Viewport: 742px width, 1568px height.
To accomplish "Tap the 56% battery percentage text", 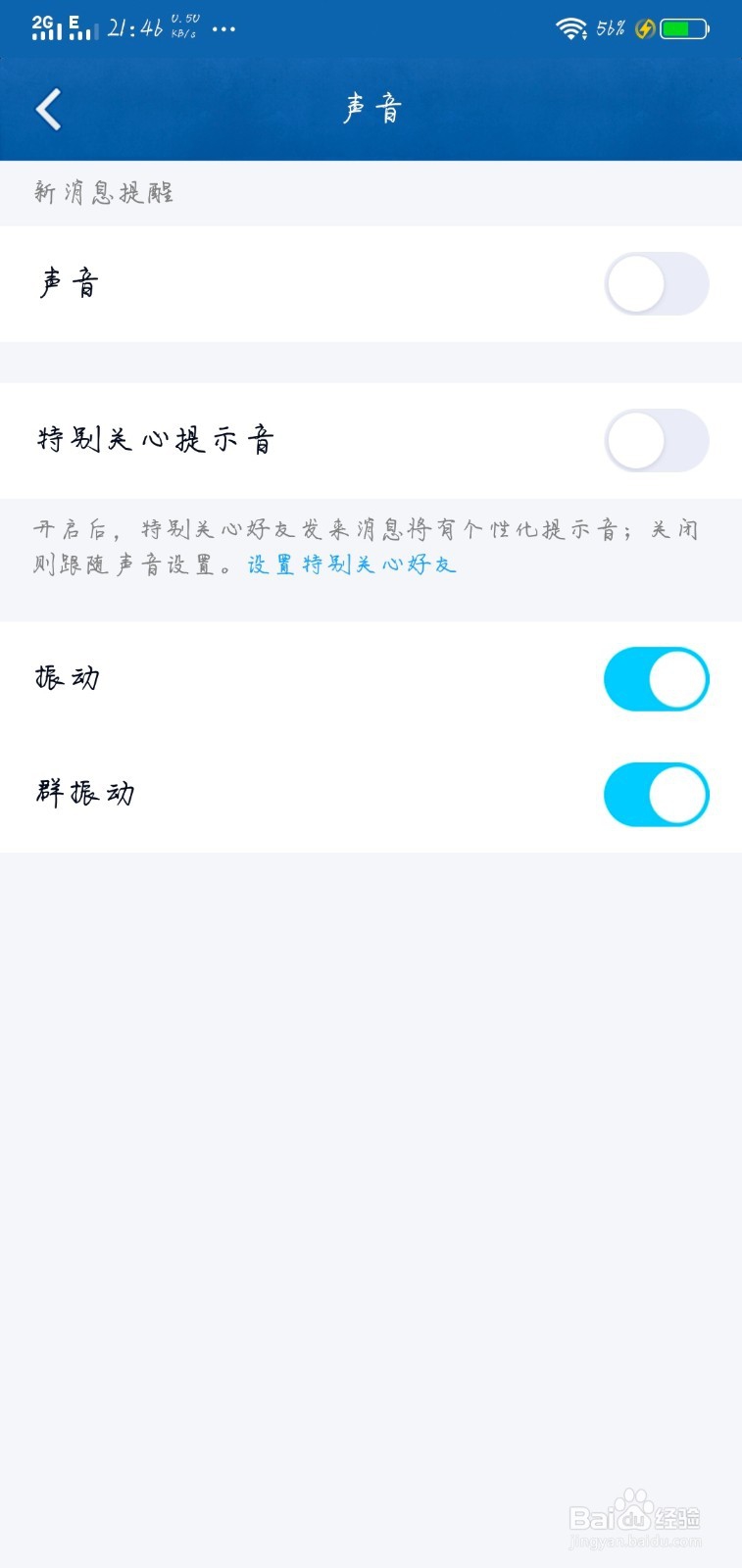I will point(610,28).
